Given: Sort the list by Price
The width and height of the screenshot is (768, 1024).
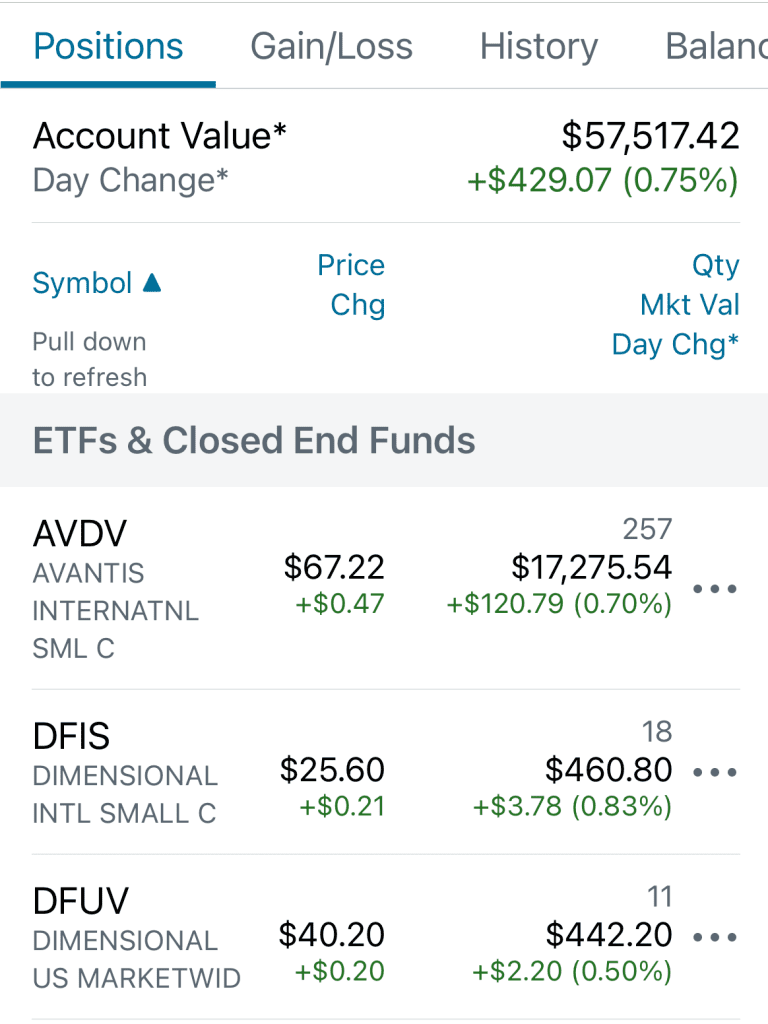Looking at the screenshot, I should tap(350, 265).
